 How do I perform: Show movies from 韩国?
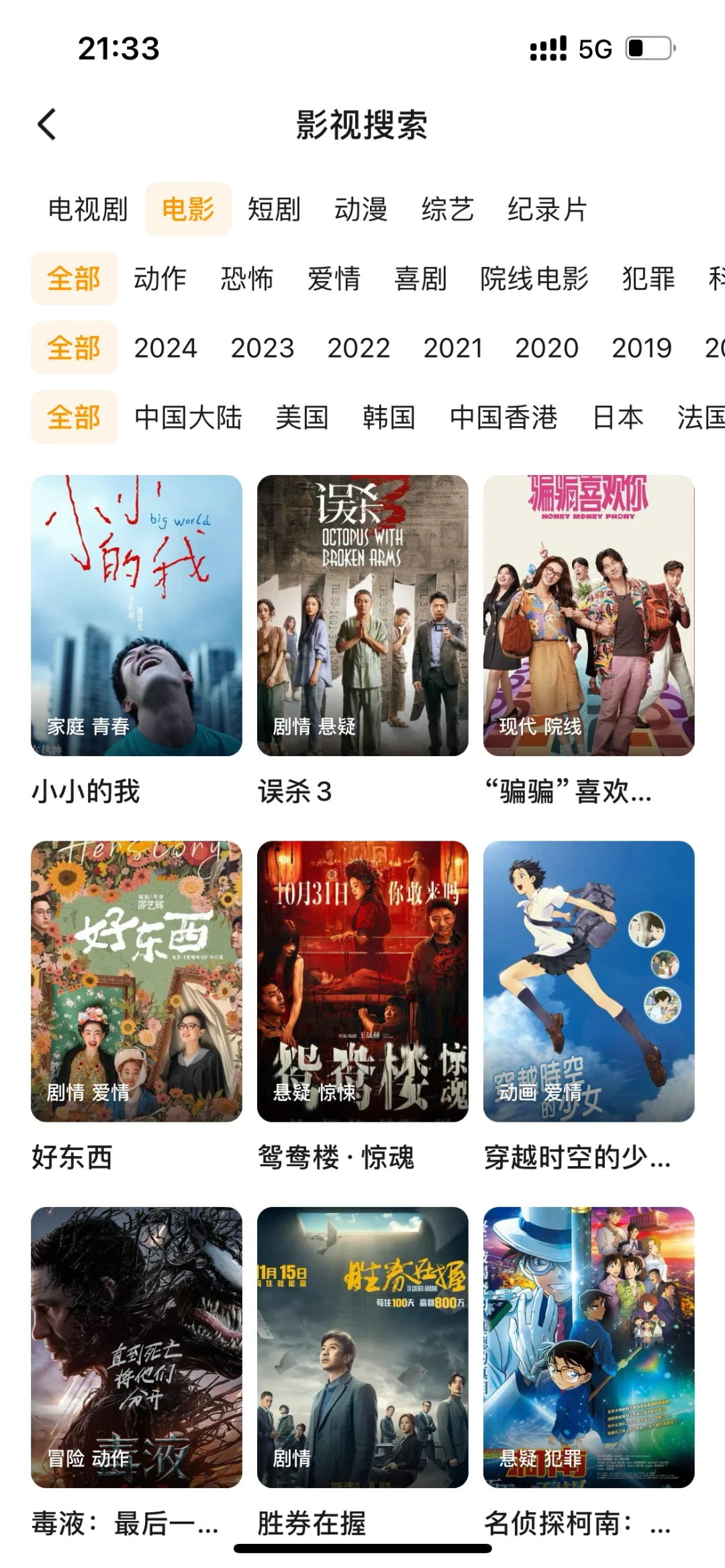389,417
